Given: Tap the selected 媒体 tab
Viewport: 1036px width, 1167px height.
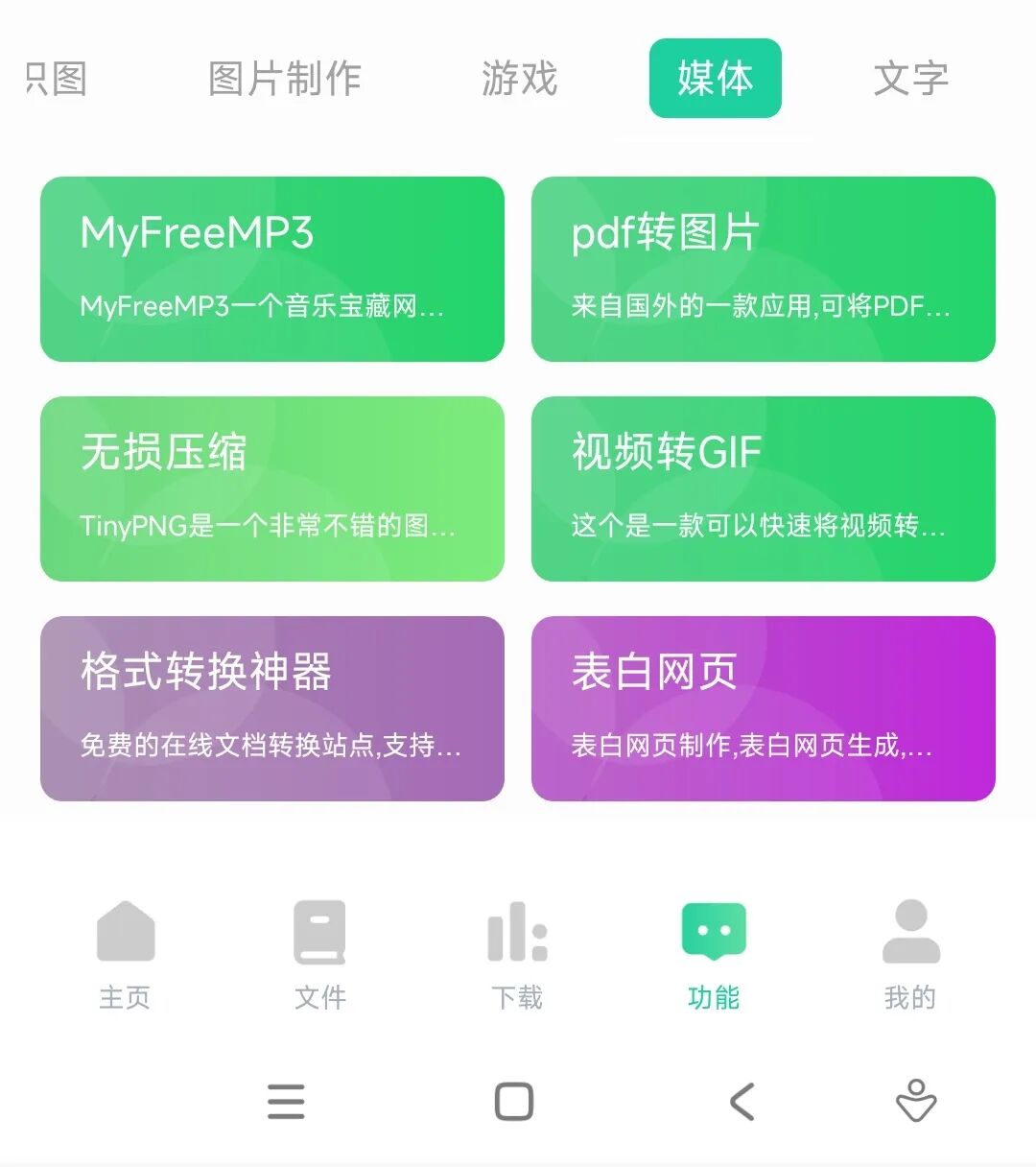Looking at the screenshot, I should coord(715,79).
